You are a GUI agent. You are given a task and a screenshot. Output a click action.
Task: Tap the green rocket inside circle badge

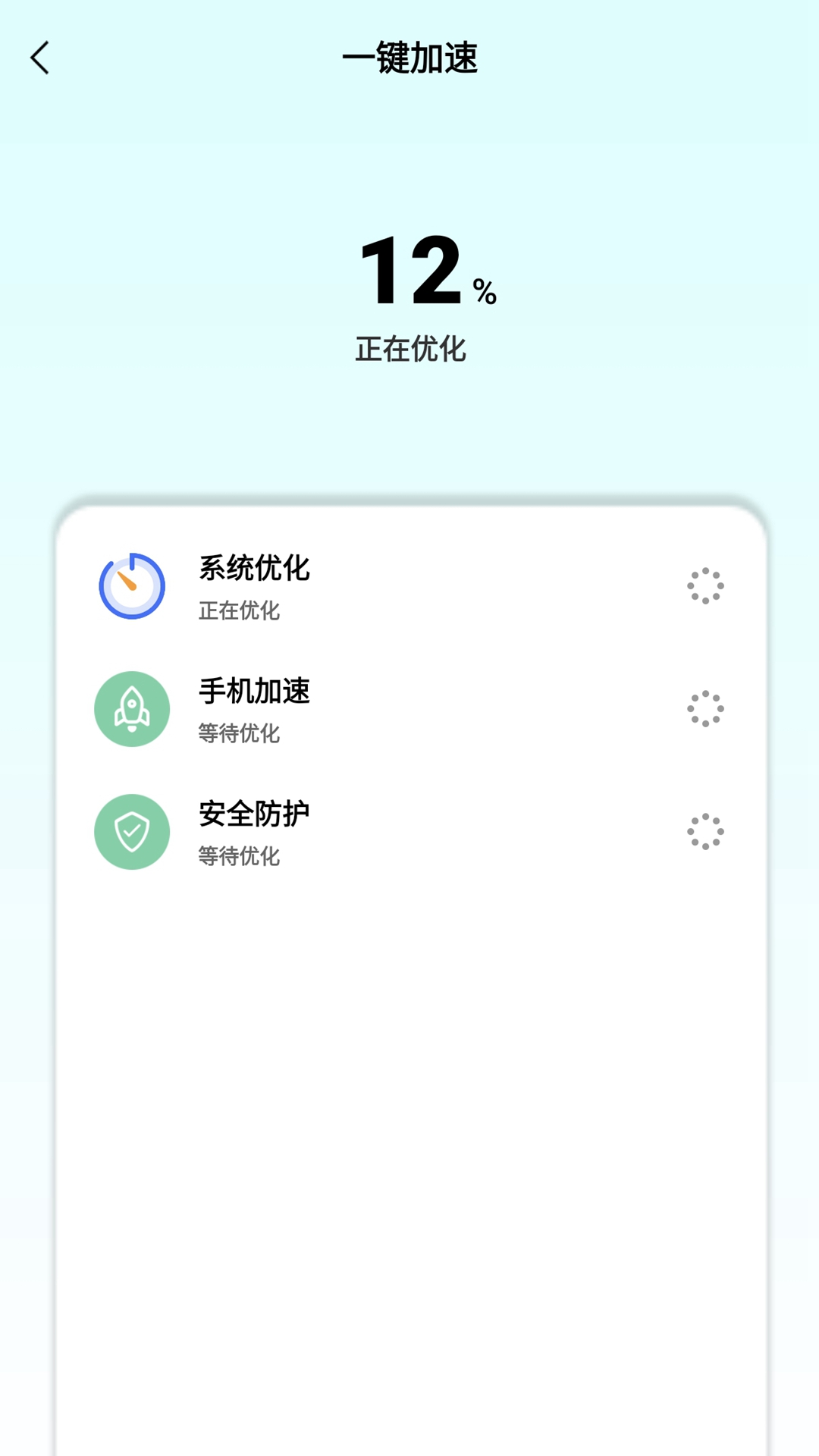(x=130, y=709)
